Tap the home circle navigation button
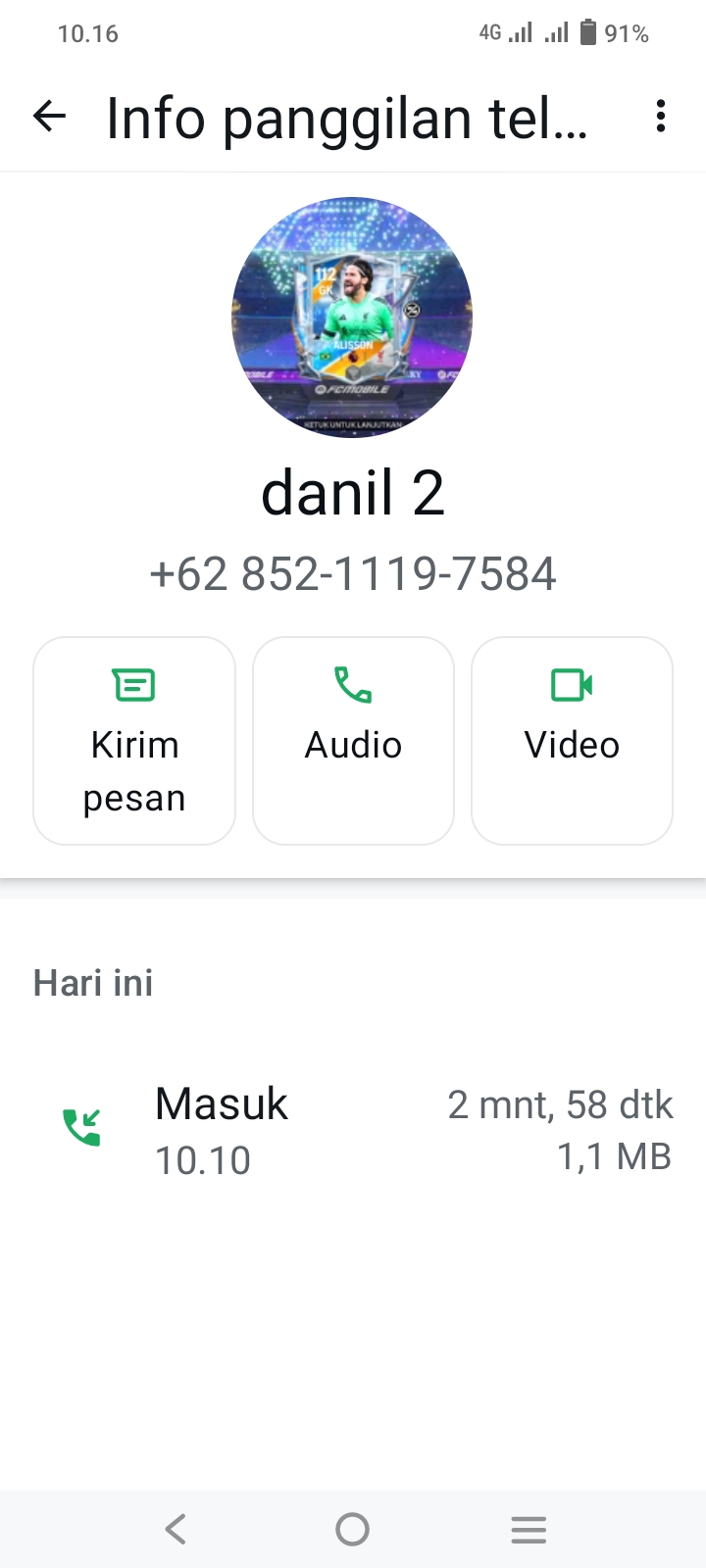The height and width of the screenshot is (1568, 706). tap(352, 1528)
